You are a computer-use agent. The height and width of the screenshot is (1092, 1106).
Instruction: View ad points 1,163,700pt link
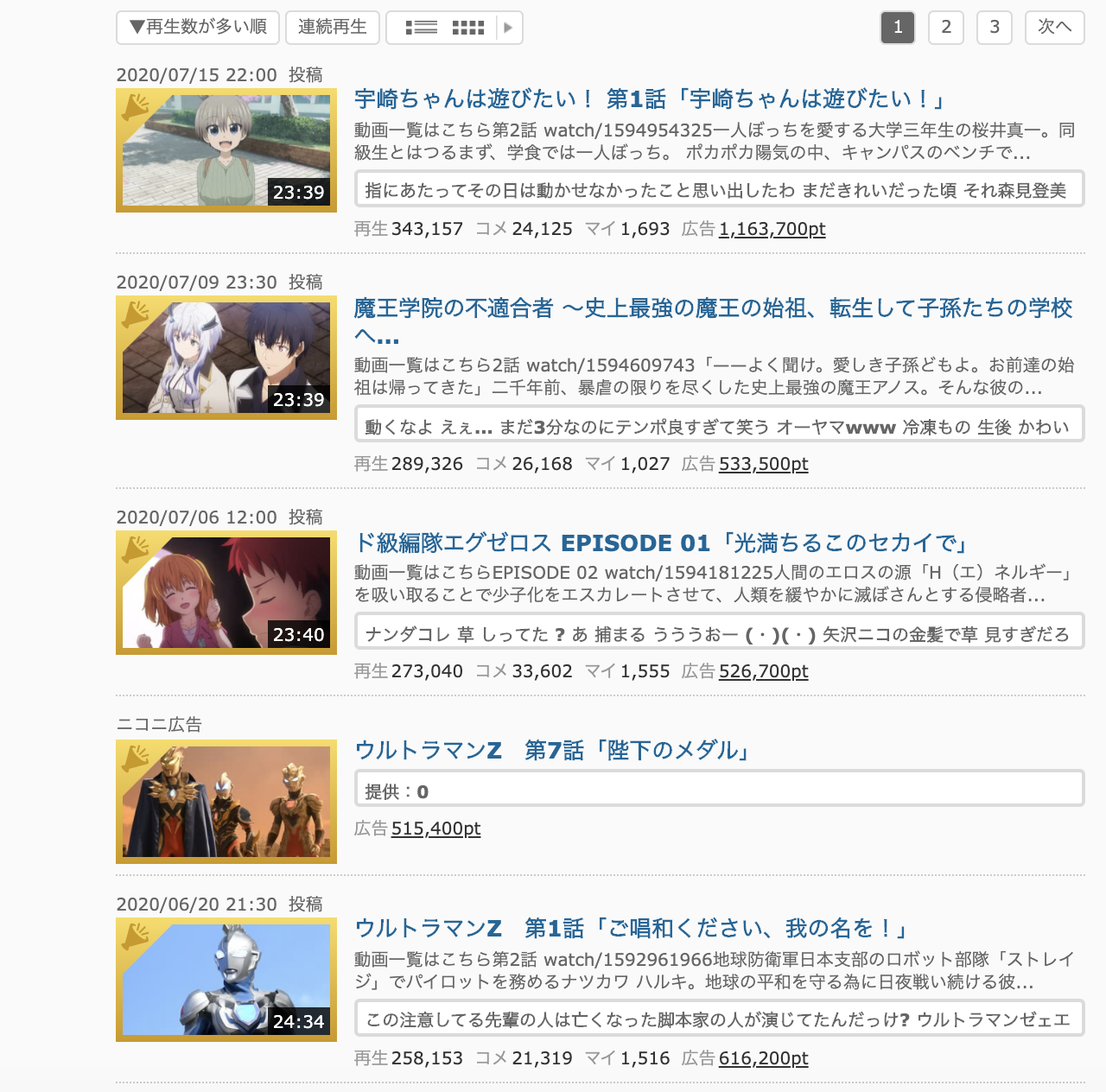[772, 229]
